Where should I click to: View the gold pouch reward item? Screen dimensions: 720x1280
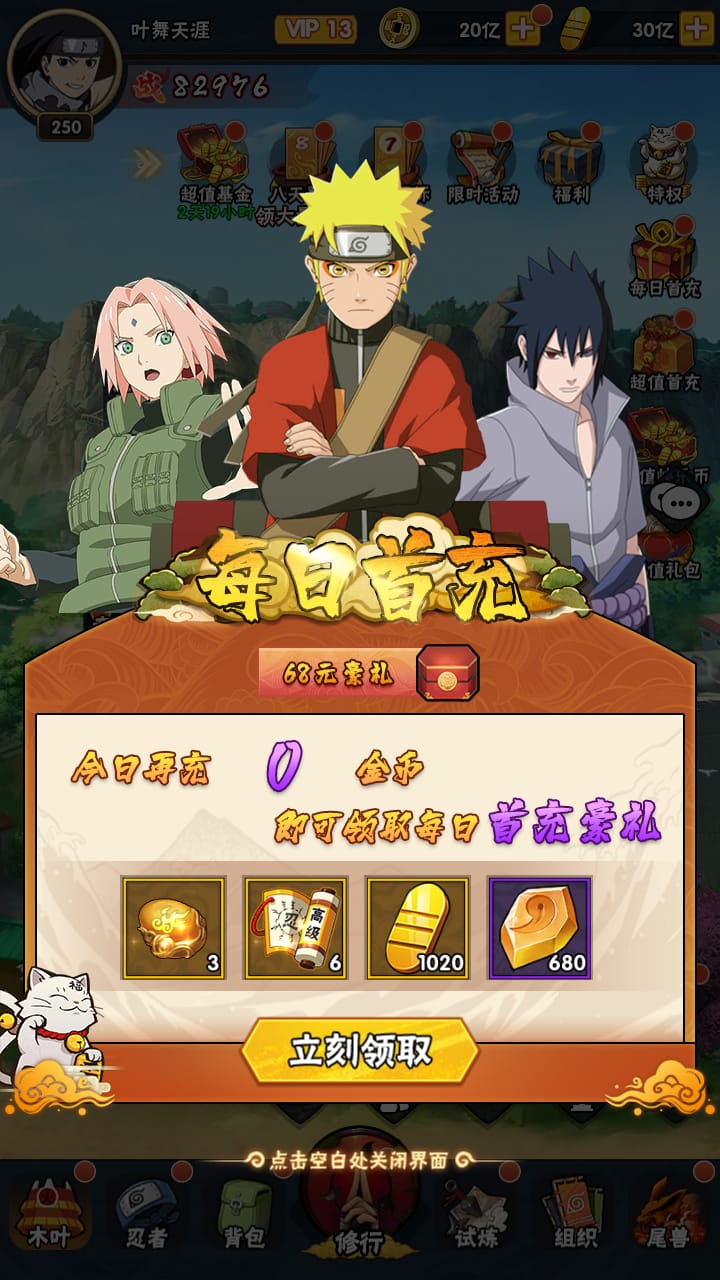[174, 928]
